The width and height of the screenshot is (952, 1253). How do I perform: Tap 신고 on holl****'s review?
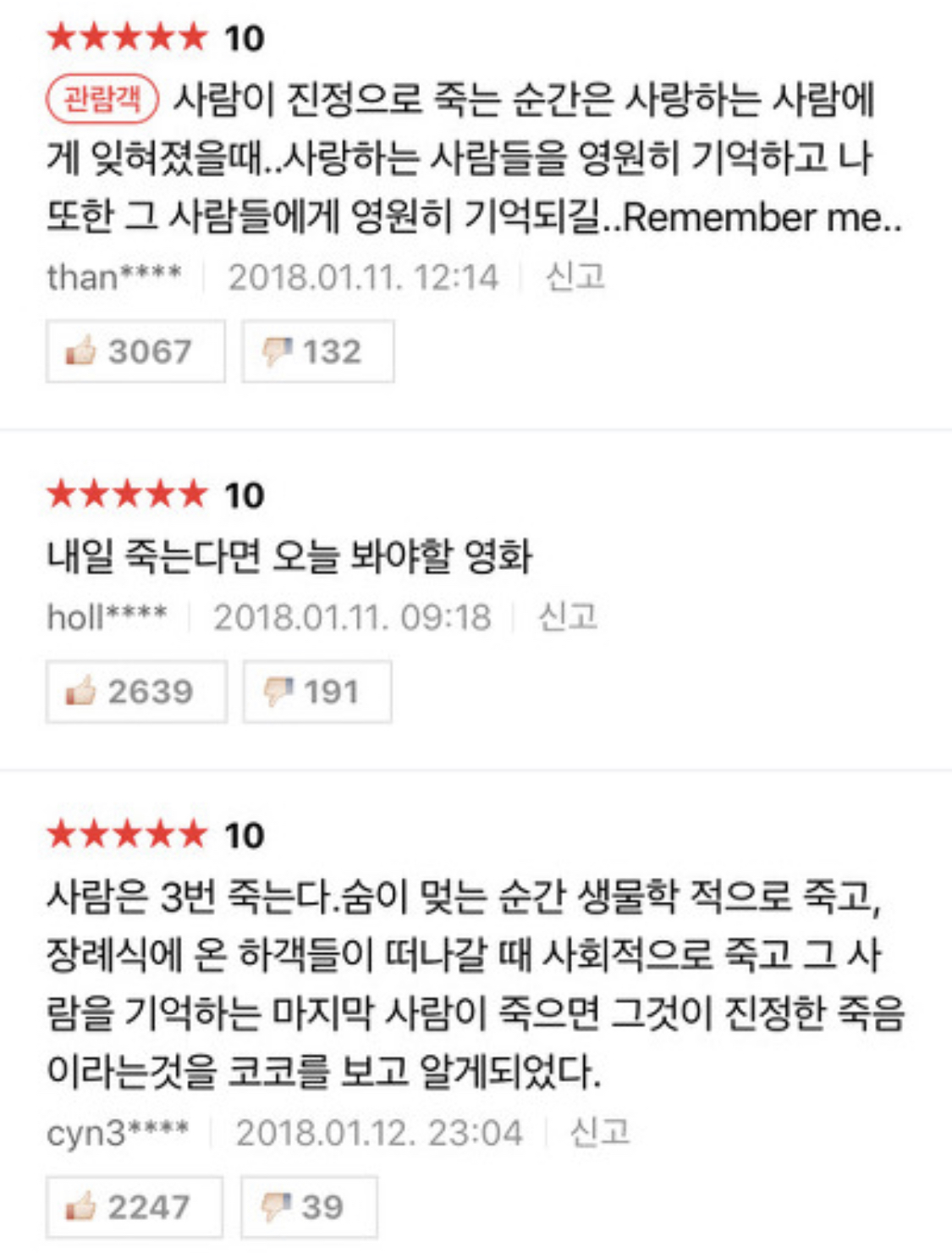(568, 617)
